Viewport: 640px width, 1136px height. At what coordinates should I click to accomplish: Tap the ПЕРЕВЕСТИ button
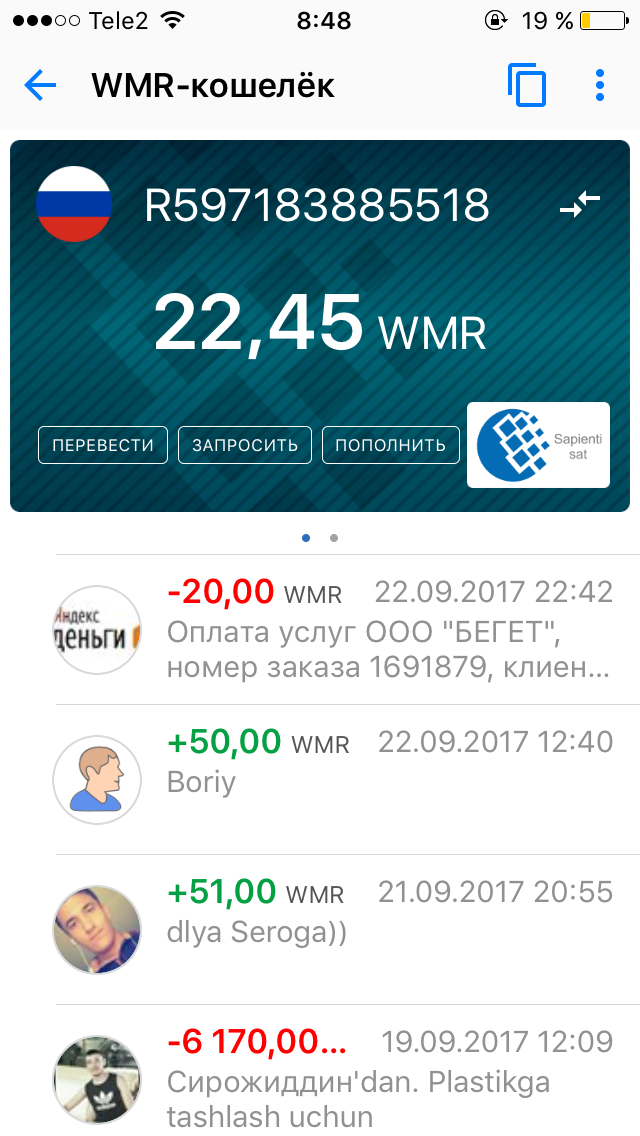103,445
